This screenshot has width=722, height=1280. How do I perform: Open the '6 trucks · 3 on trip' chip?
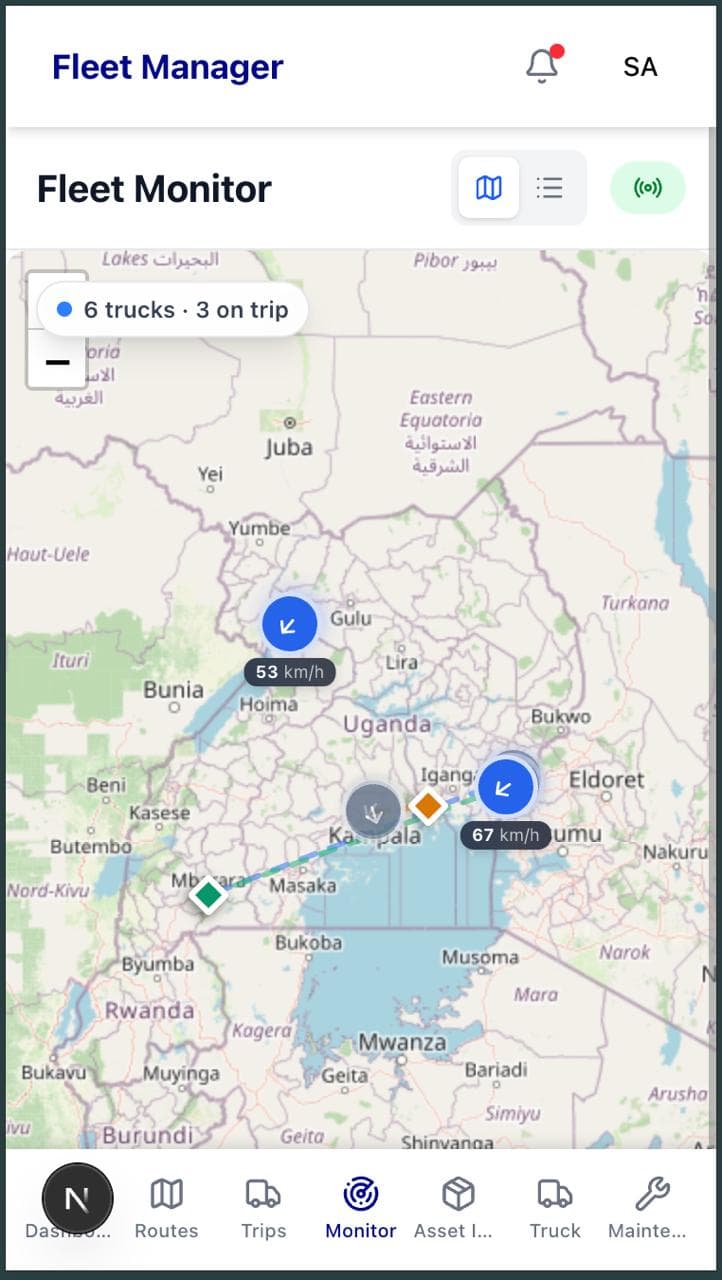point(172,309)
